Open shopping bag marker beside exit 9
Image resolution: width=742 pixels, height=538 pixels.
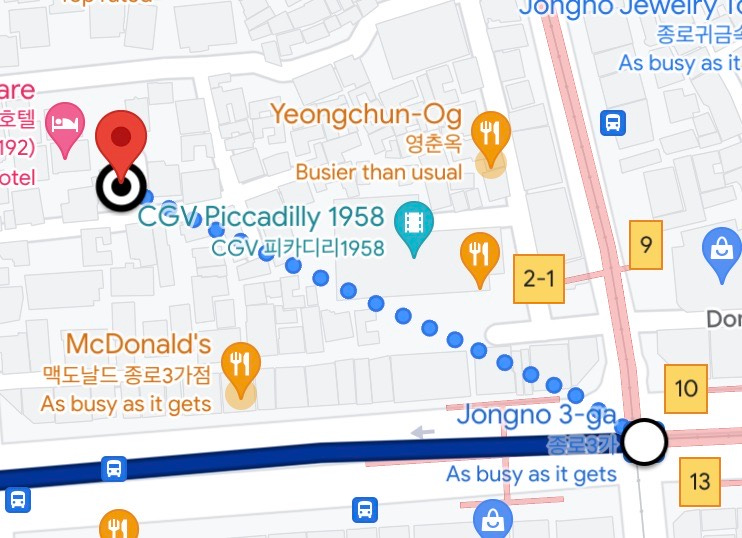720,249
